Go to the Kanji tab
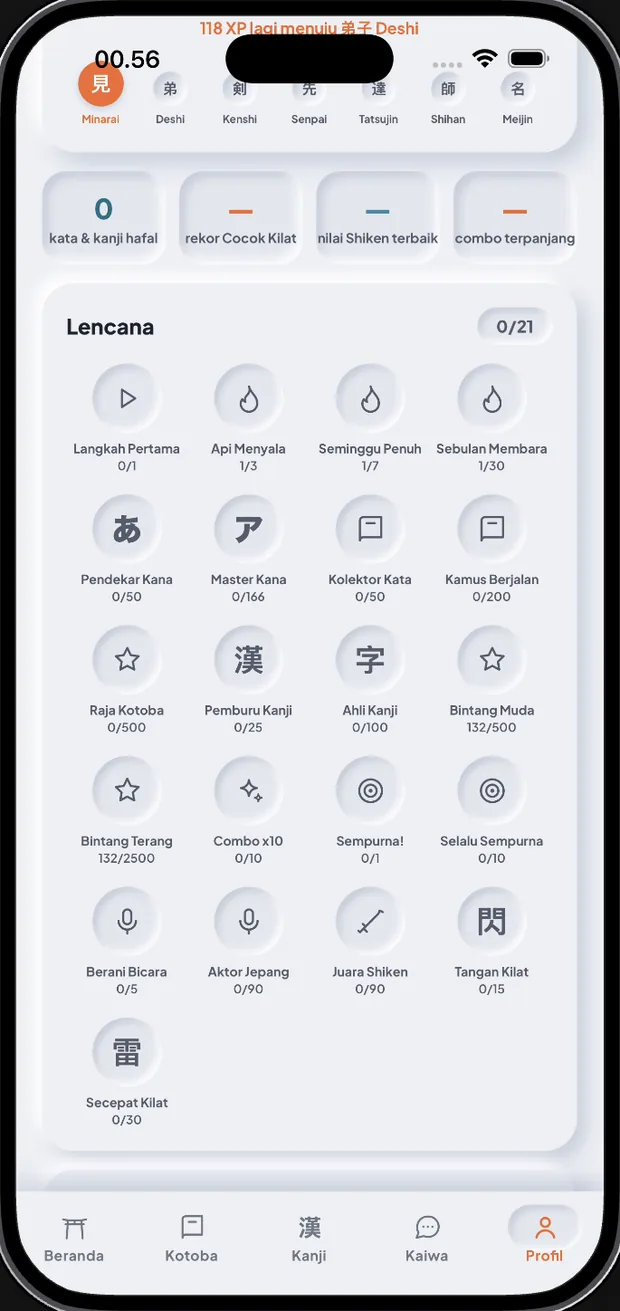This screenshot has height=1311, width=620. [309, 1239]
